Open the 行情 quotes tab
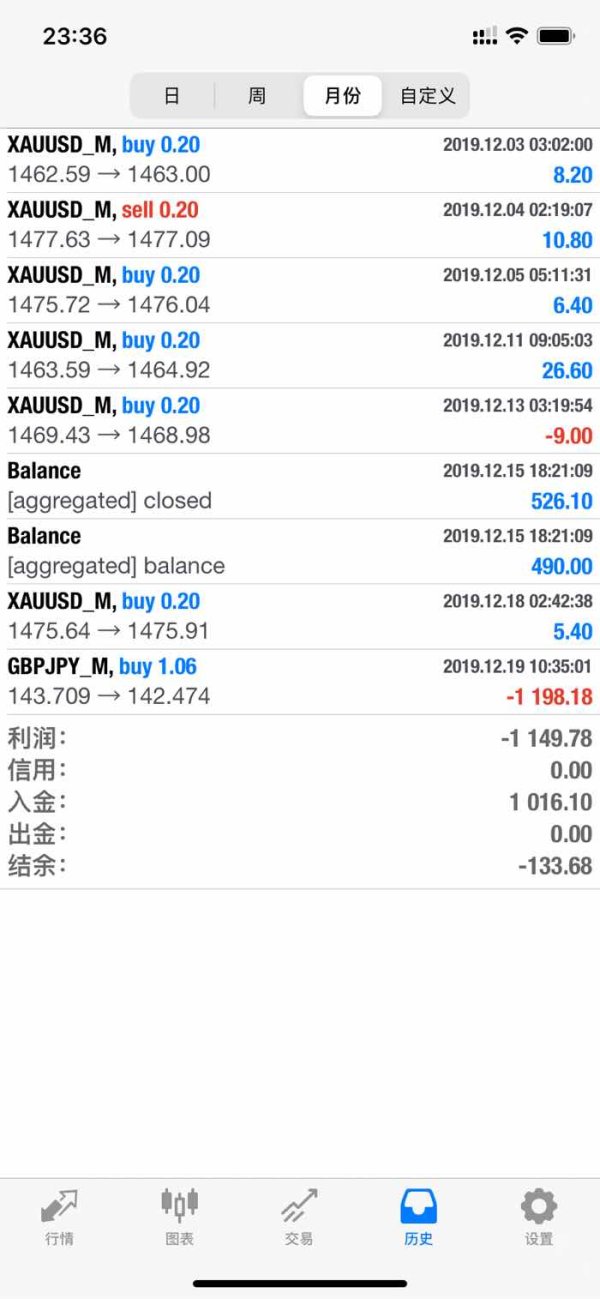Viewport: 600px width, 1299px height. click(x=59, y=1216)
